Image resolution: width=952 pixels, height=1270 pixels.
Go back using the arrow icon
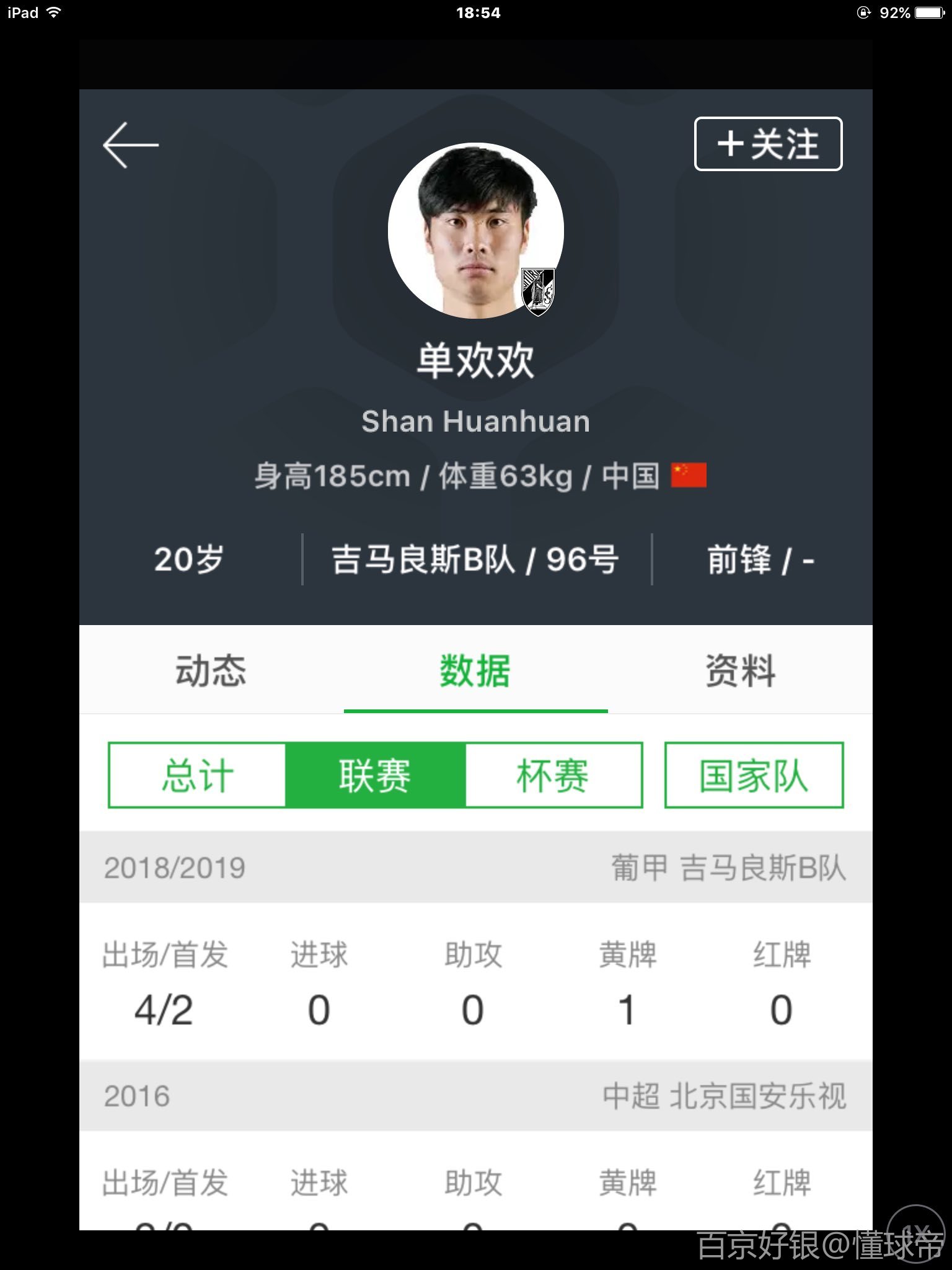[131, 145]
